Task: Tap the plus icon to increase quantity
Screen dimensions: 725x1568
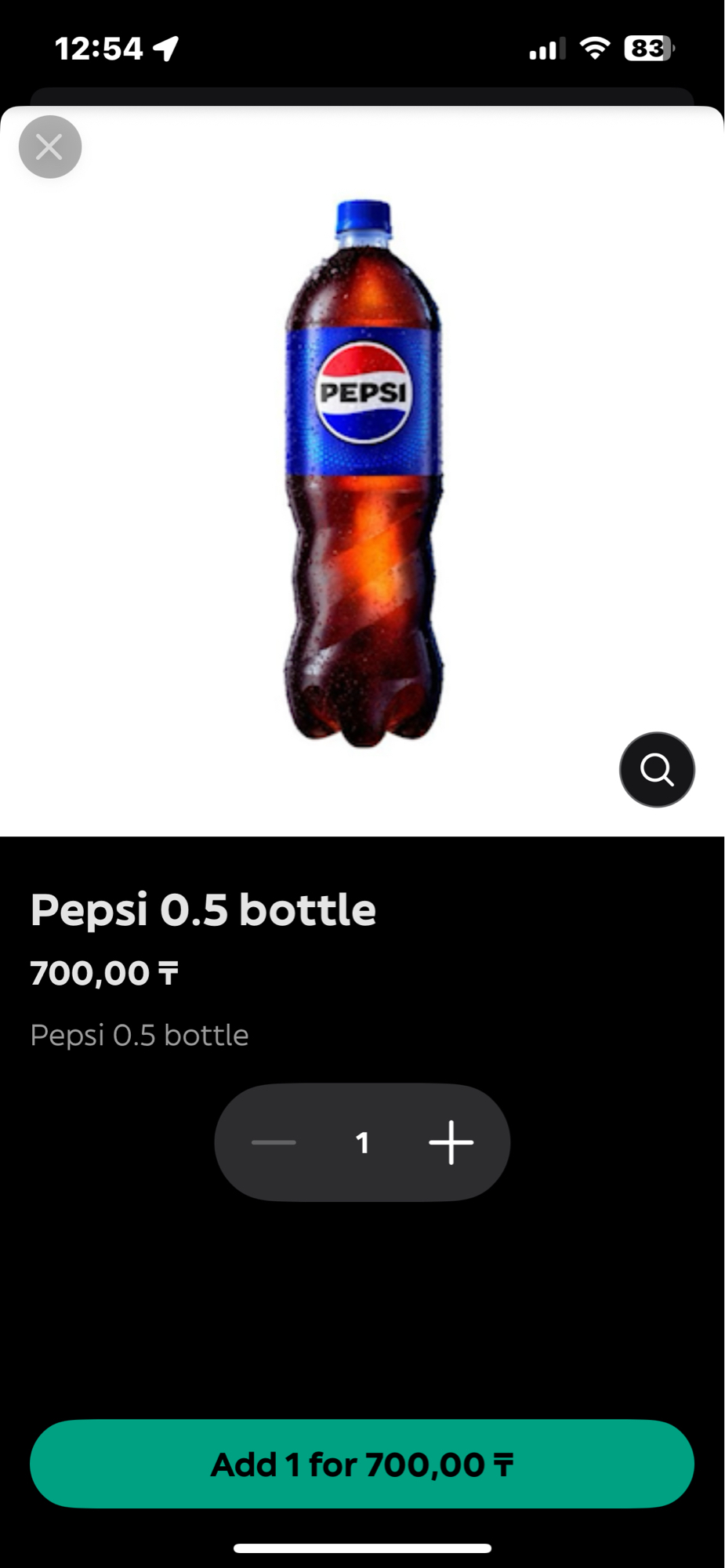Action: [x=451, y=1142]
